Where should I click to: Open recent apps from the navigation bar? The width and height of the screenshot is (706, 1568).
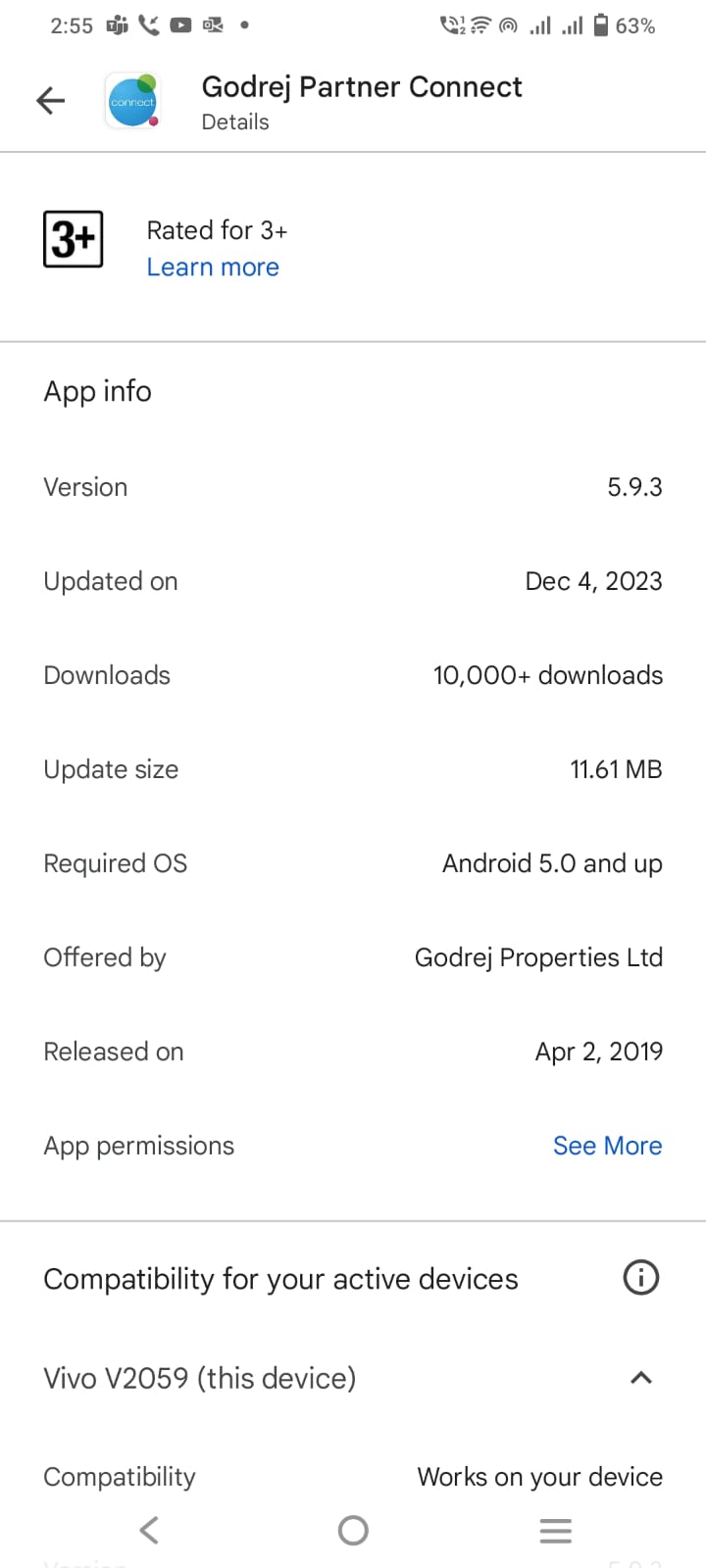555,1530
